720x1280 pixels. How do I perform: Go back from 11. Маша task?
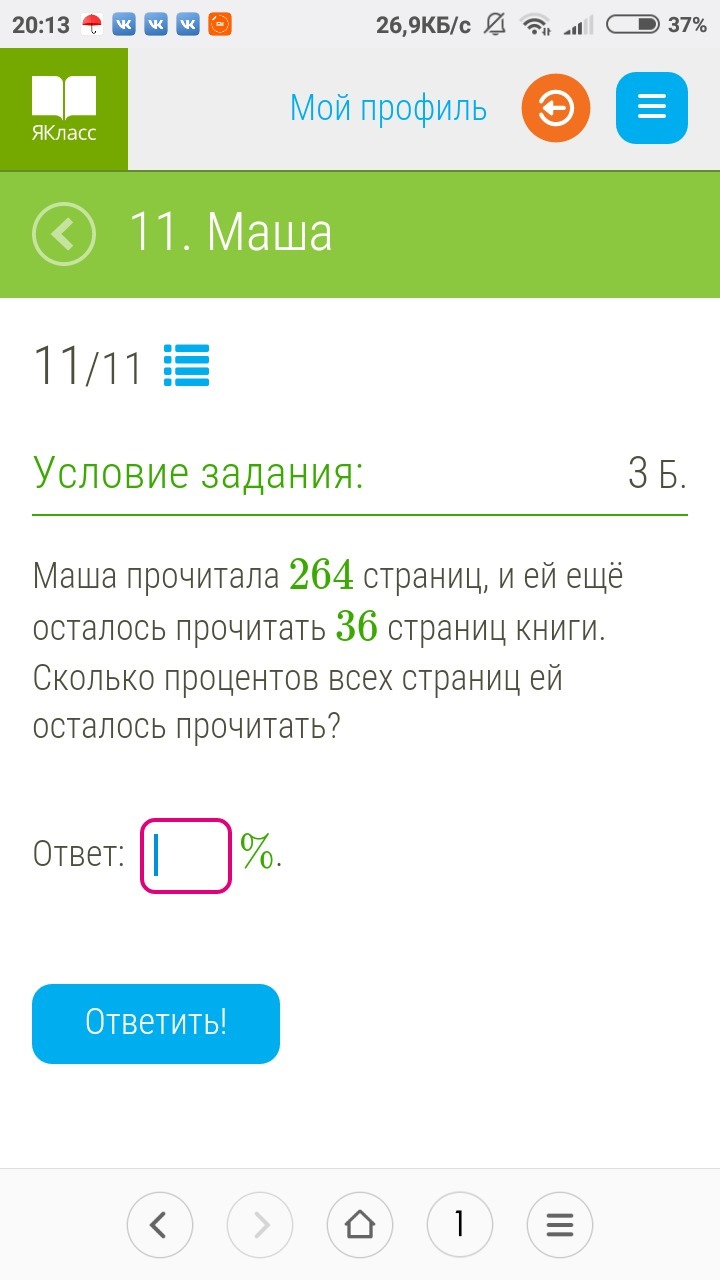tap(64, 235)
